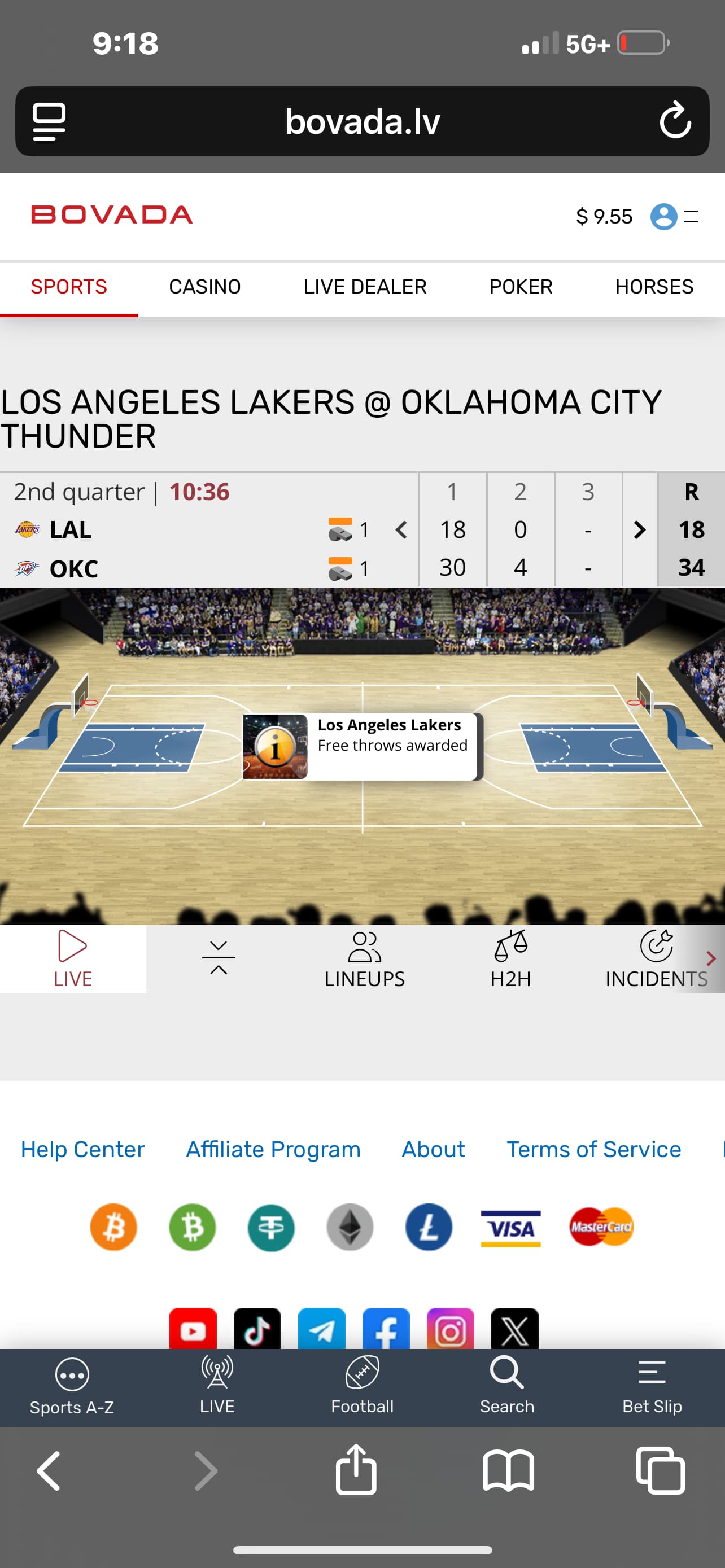Open Search in bottom navigation
725x1568 pixels.
(x=506, y=1387)
